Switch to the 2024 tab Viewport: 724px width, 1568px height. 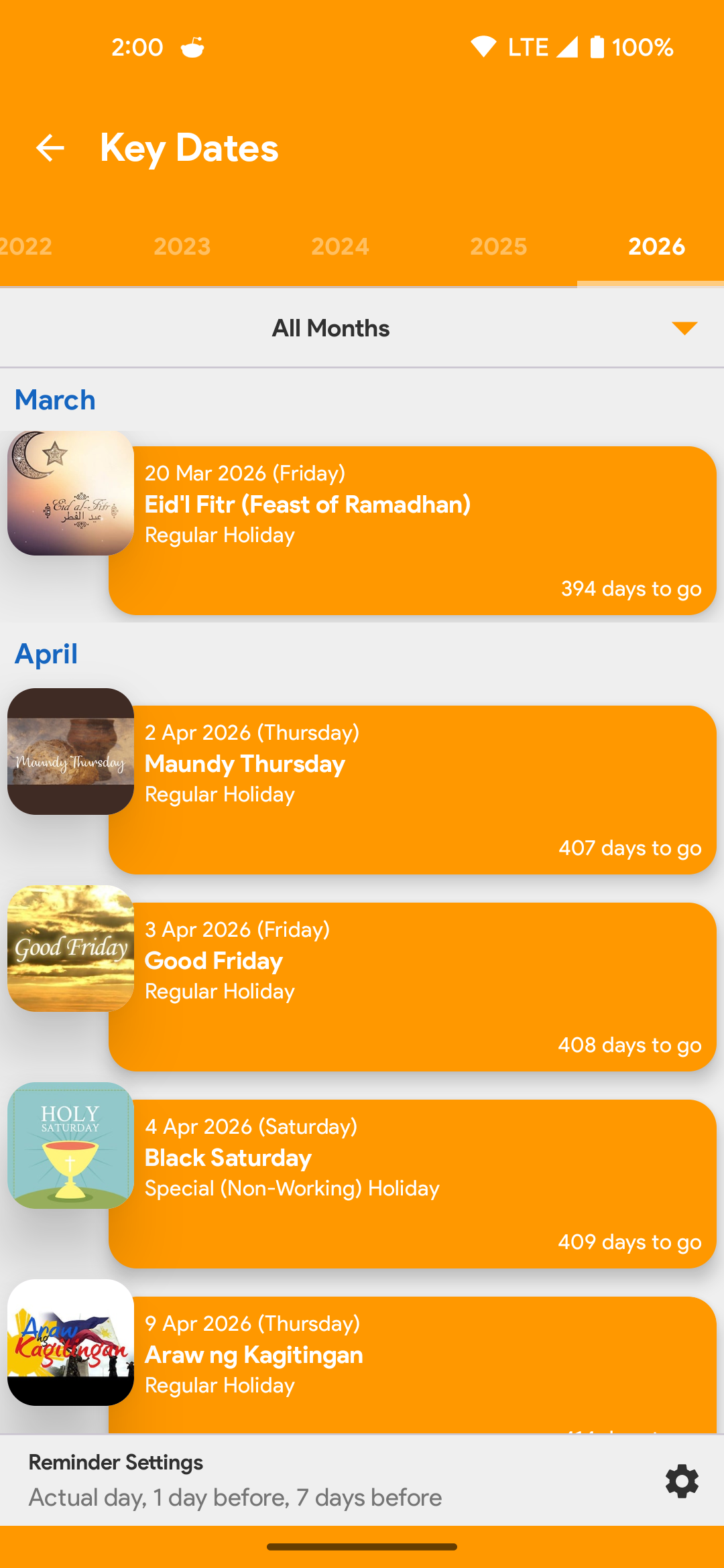pyautogui.click(x=340, y=247)
